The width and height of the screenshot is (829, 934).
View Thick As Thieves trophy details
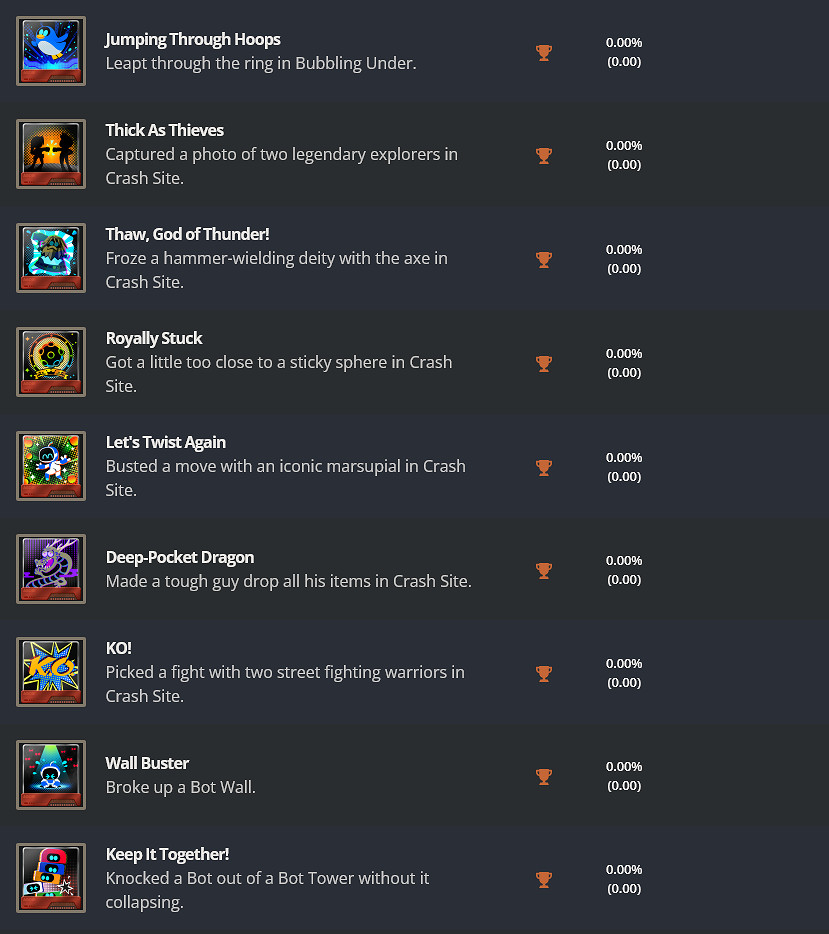[x=165, y=130]
